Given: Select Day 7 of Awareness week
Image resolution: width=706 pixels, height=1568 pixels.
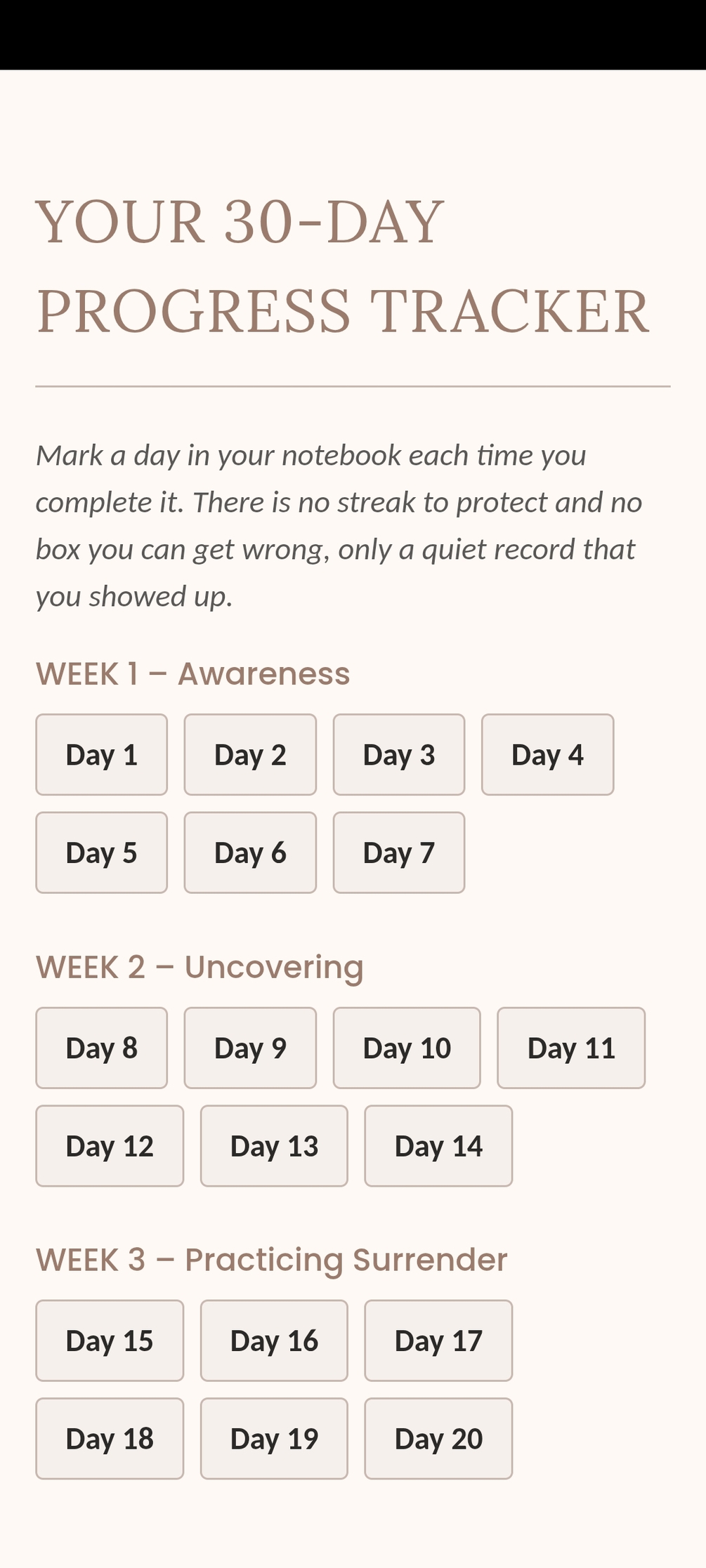Looking at the screenshot, I should (399, 852).
